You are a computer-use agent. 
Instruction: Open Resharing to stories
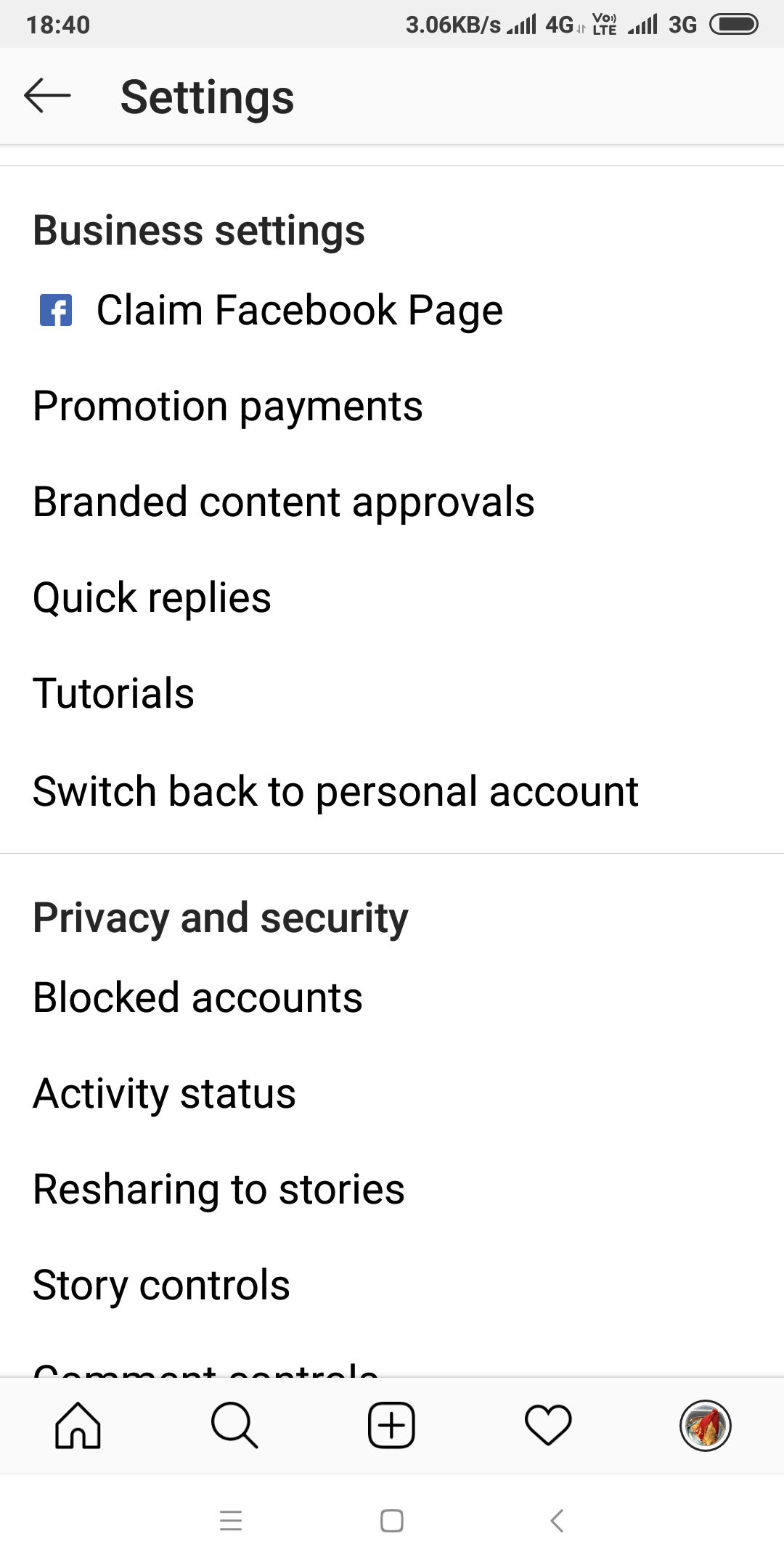[x=219, y=1189]
